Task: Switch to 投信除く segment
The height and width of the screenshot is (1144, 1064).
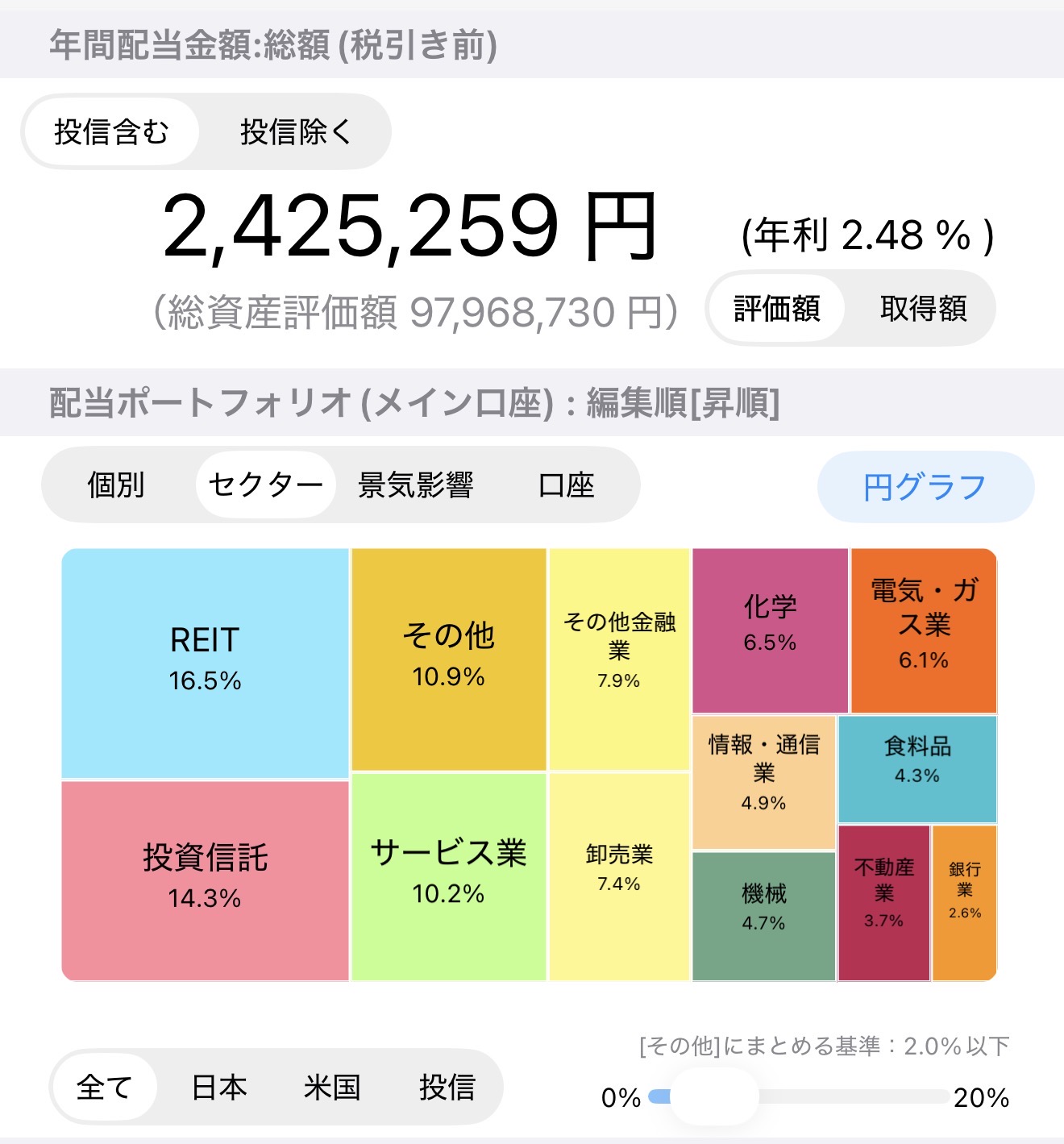Action: [x=295, y=131]
